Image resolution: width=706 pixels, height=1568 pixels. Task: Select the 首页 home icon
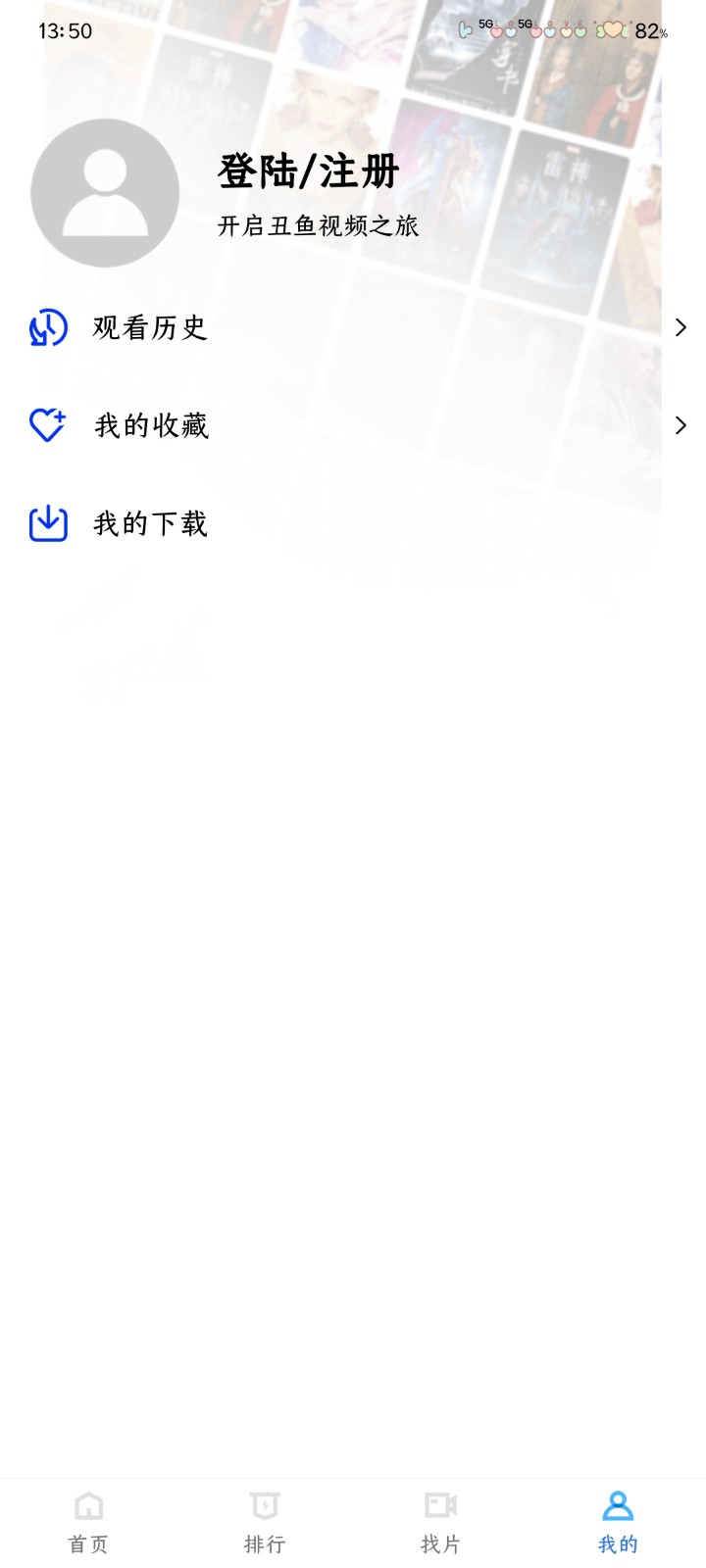click(87, 1505)
